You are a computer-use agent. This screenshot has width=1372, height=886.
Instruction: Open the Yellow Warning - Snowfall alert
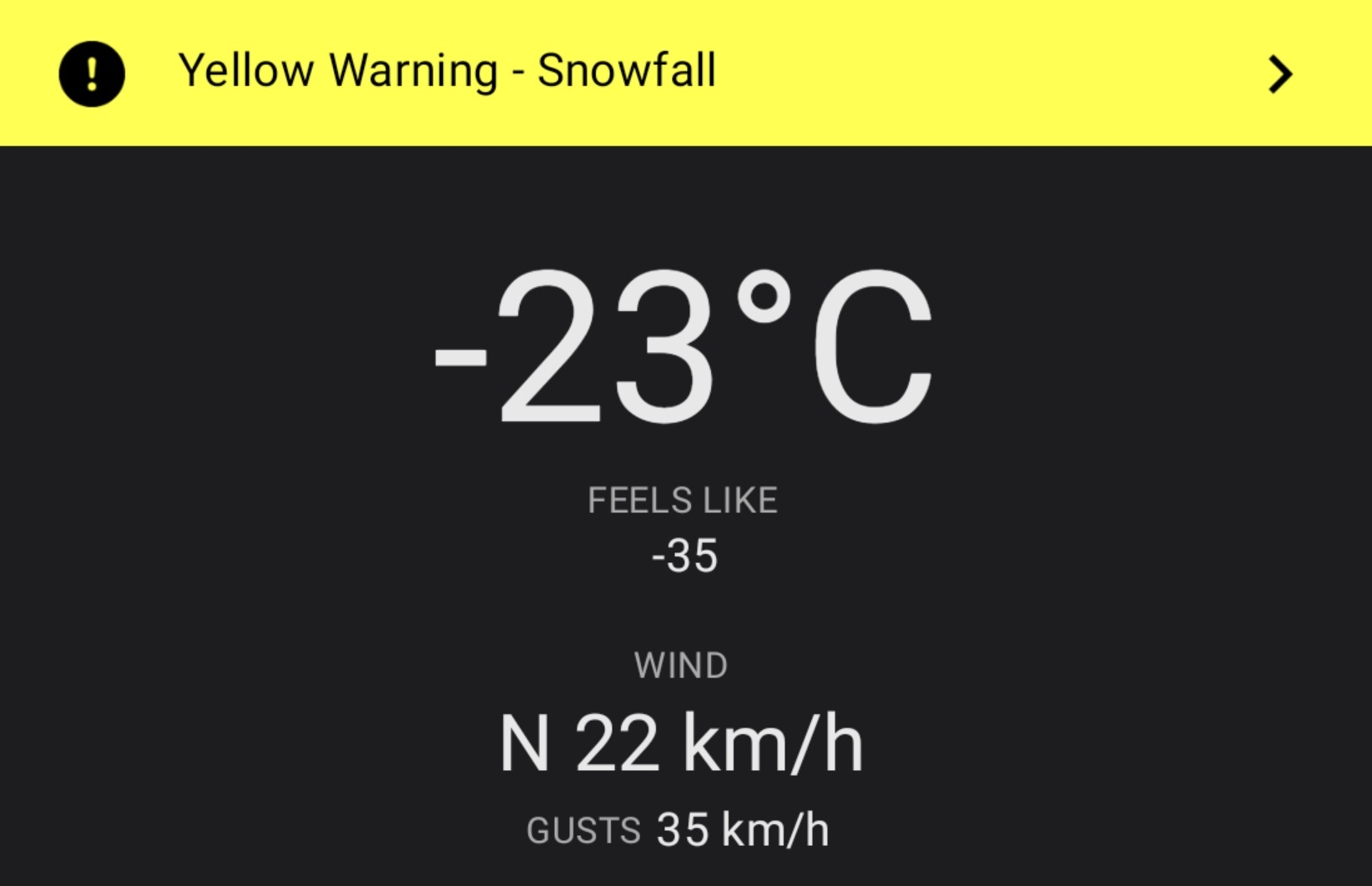click(x=684, y=73)
